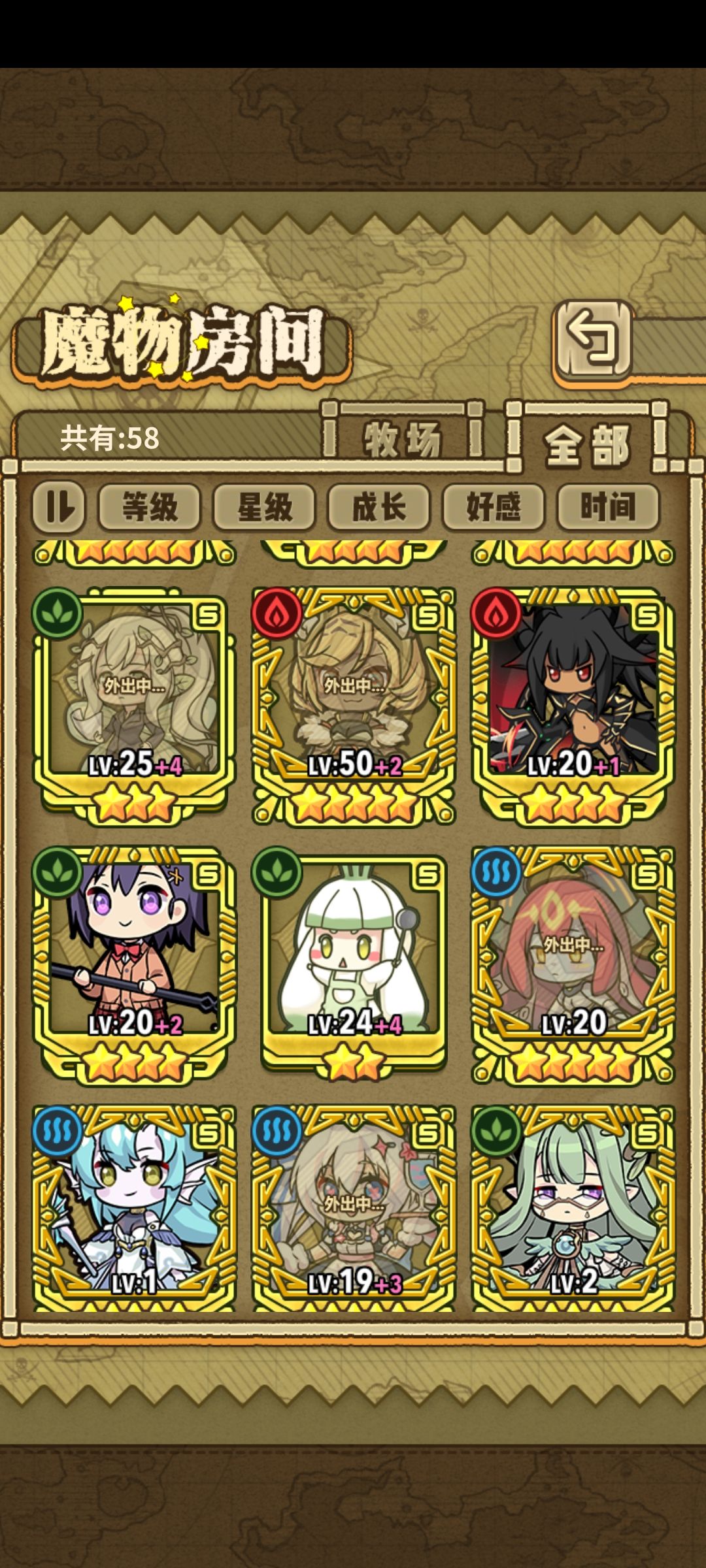706x1568 pixels.
Task: Open the LV:25+4 monster card
Action: (x=134, y=706)
